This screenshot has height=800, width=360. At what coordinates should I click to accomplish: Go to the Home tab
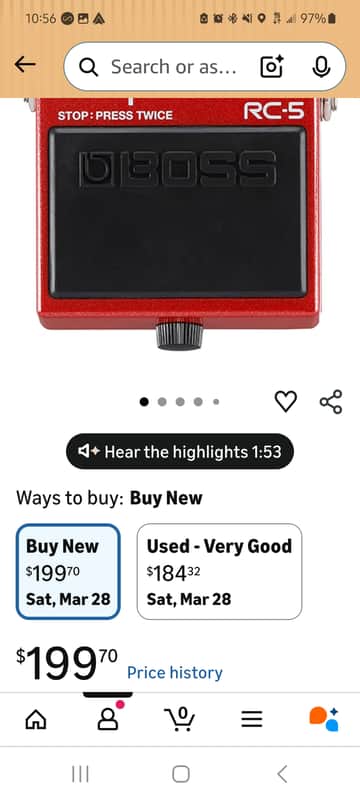coord(36,719)
